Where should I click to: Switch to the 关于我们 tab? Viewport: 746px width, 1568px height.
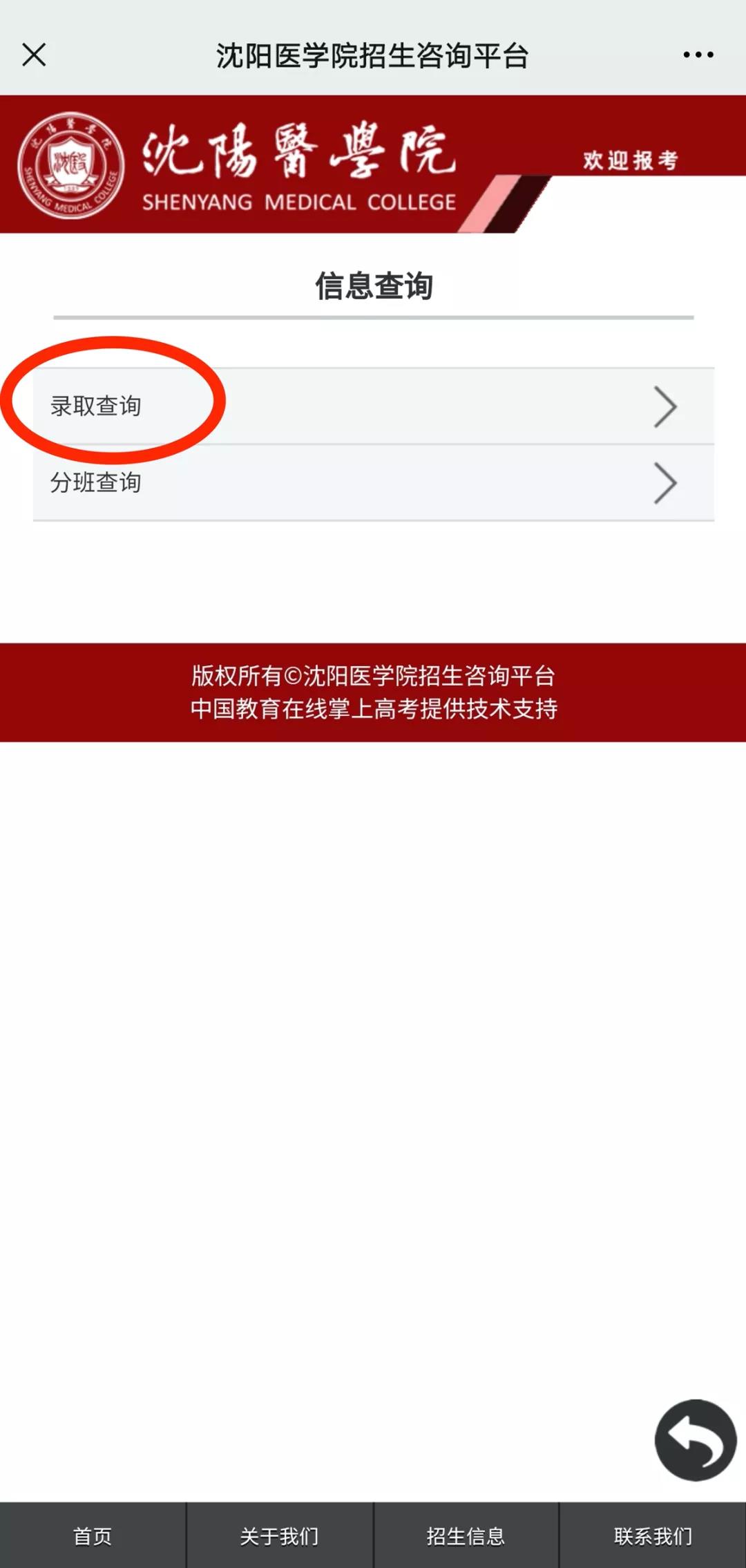point(279,1536)
